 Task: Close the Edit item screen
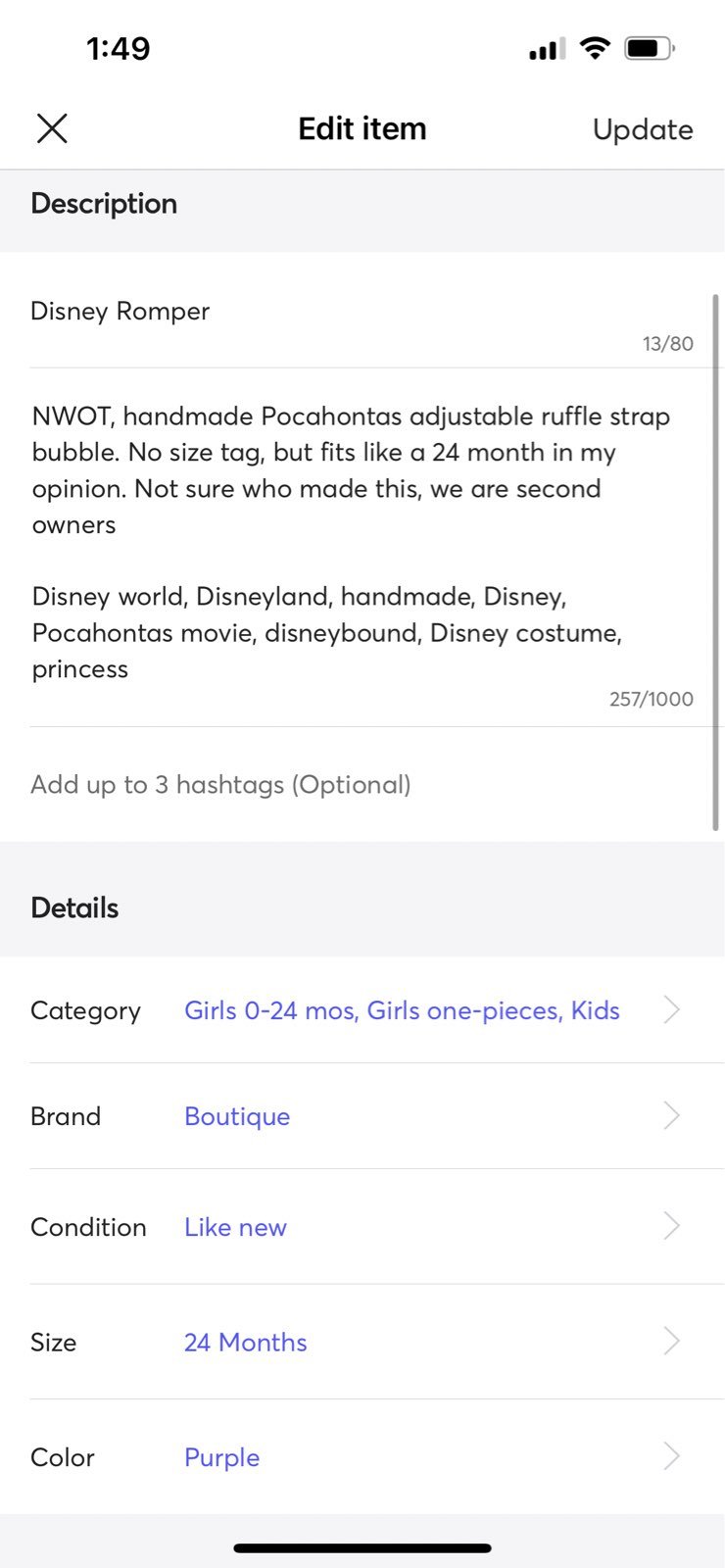point(52,128)
